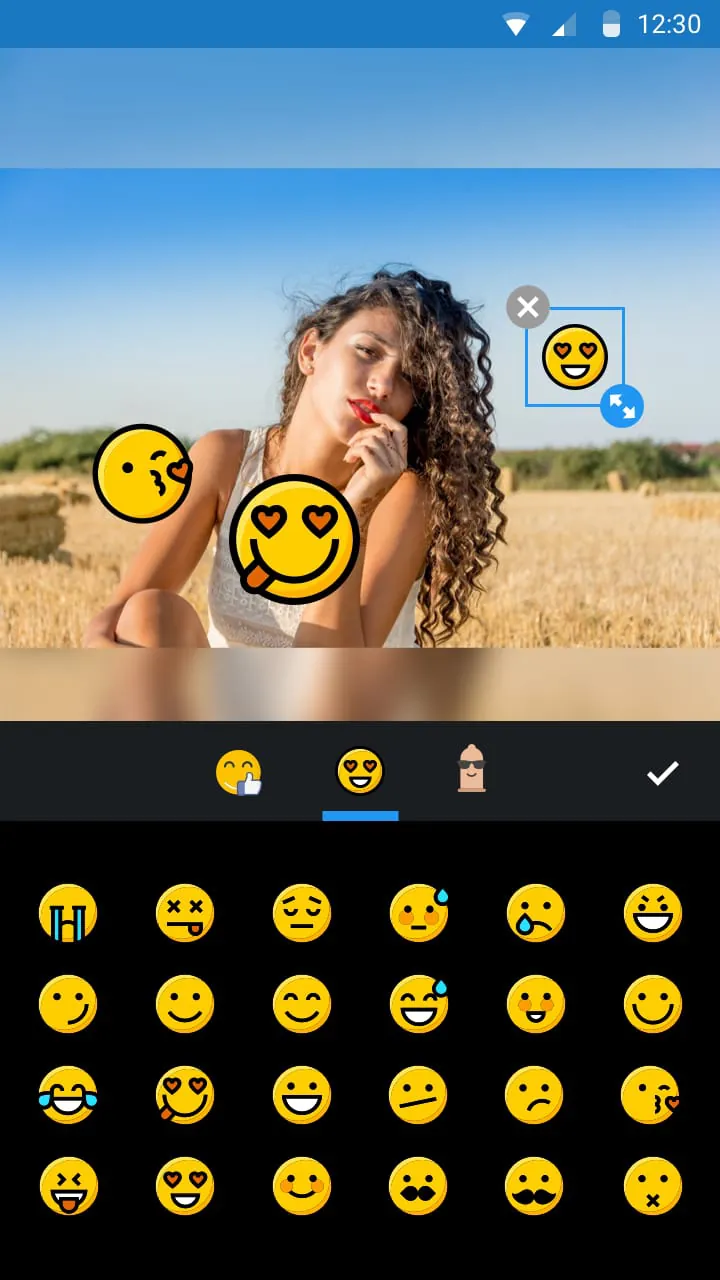Pick the big grinning smile emoji
This screenshot has width=720, height=1280.
point(652,912)
